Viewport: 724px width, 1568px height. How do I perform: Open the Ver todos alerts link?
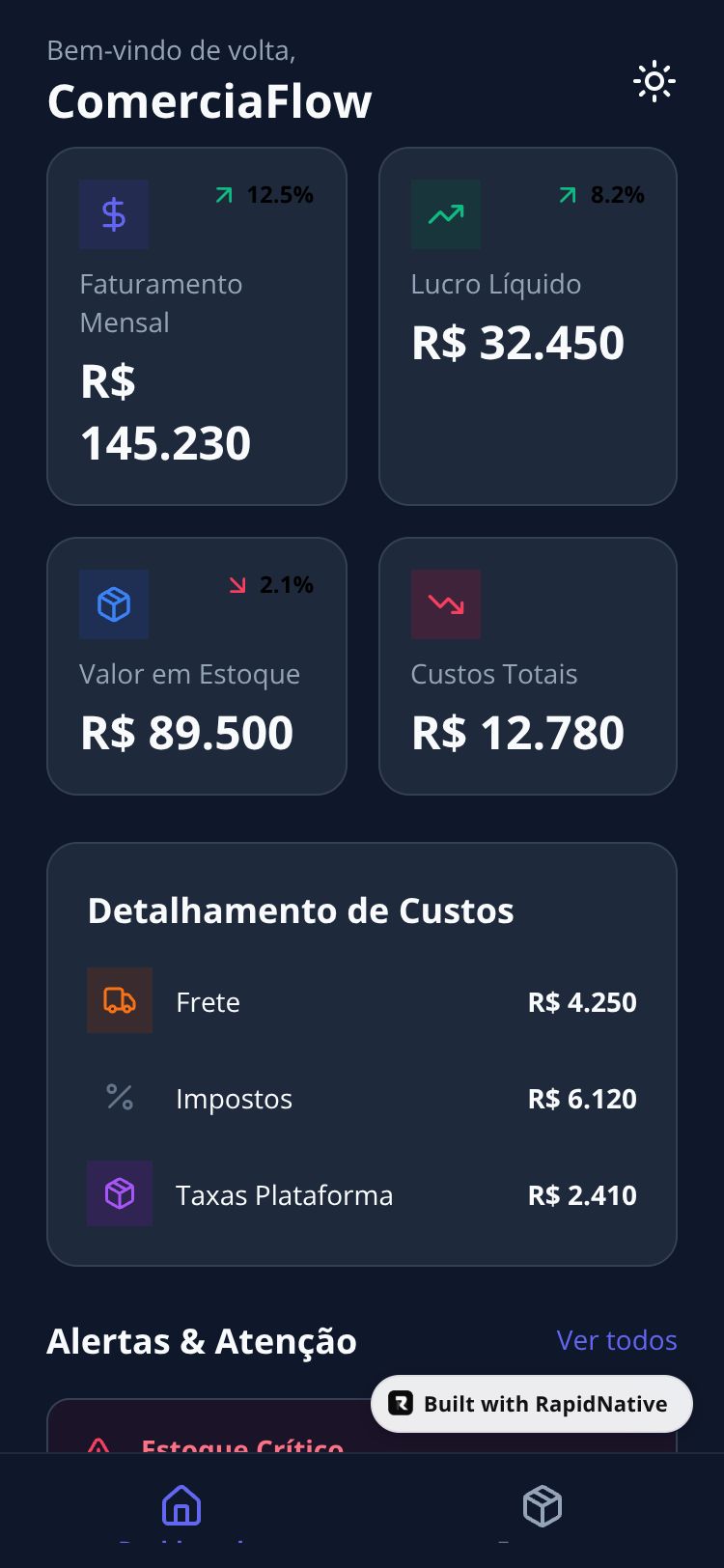[x=616, y=1340]
